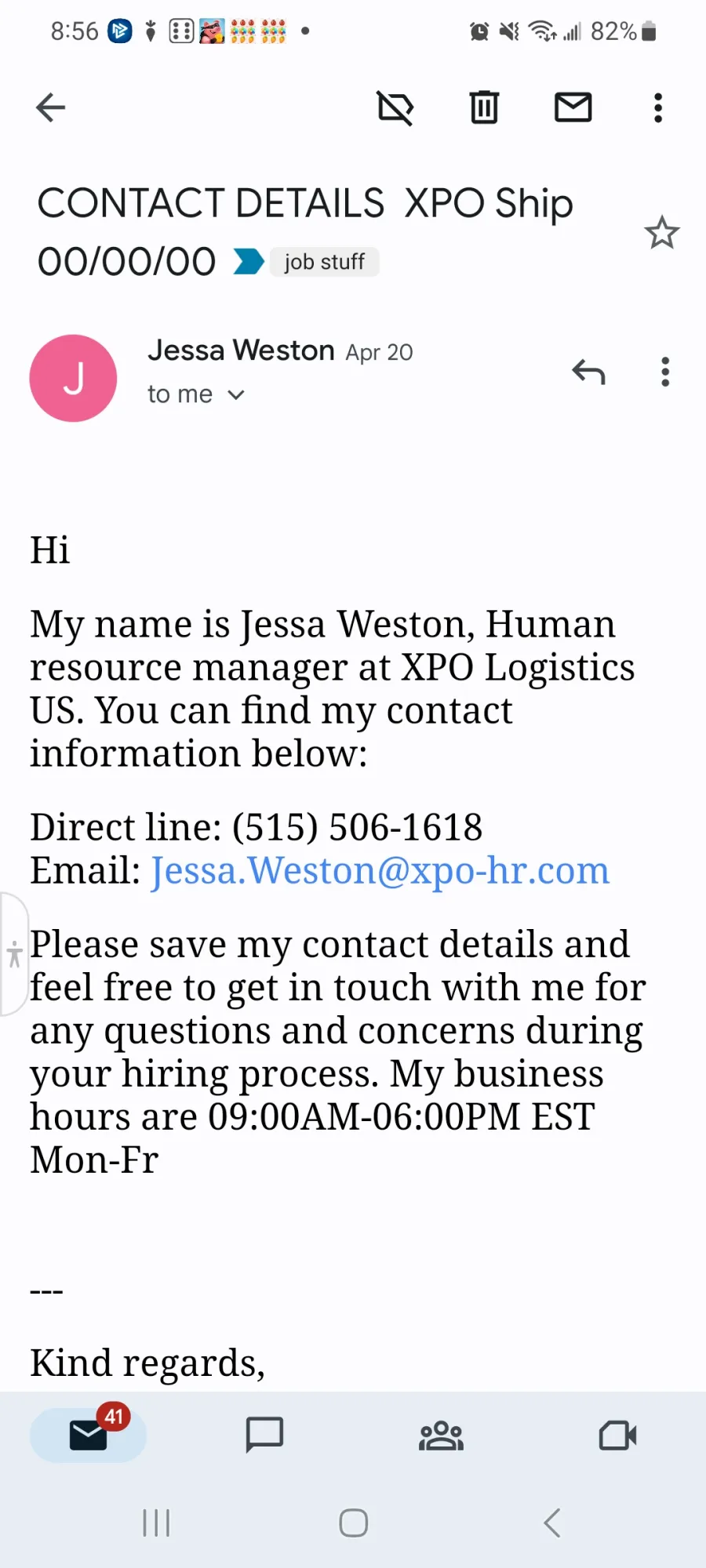Open message options next to reply arrow
The width and height of the screenshot is (706, 1568).
click(x=665, y=372)
